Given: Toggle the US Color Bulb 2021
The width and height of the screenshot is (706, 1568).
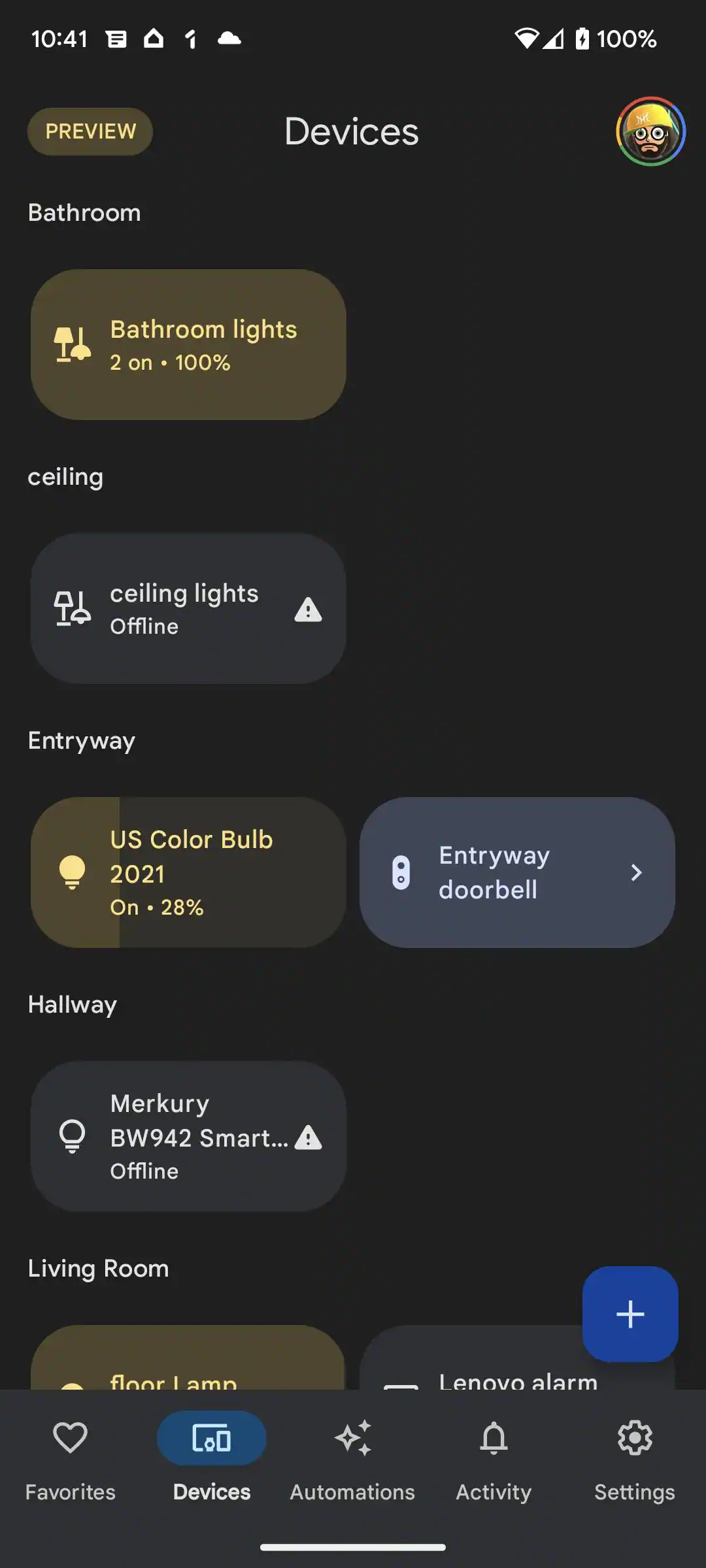Looking at the screenshot, I should pyautogui.click(x=188, y=872).
